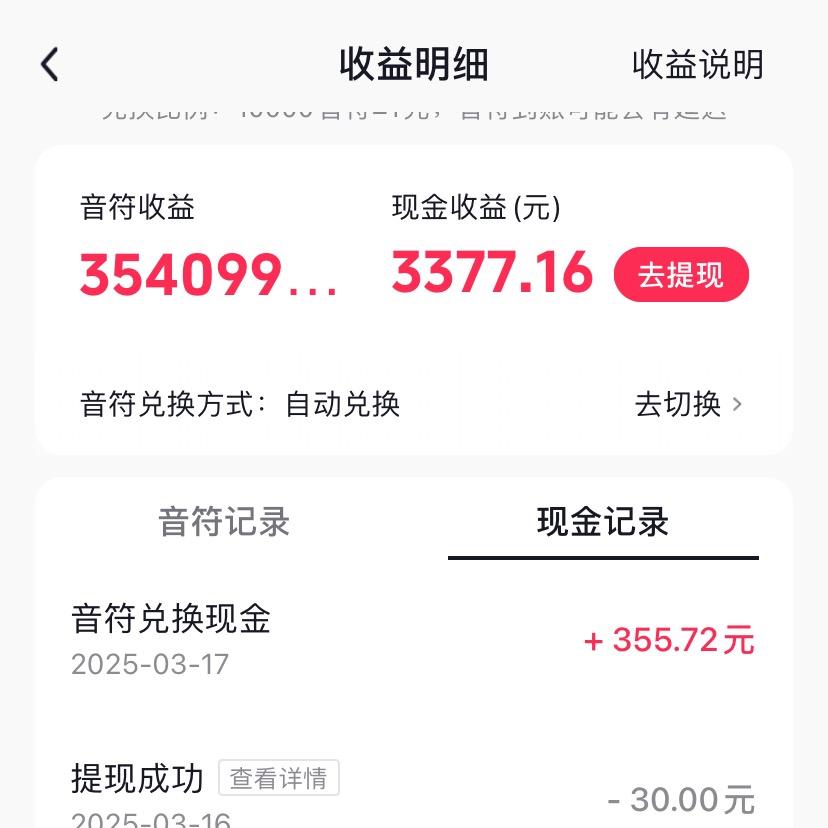Go back from the 收益明细 page

point(50,65)
